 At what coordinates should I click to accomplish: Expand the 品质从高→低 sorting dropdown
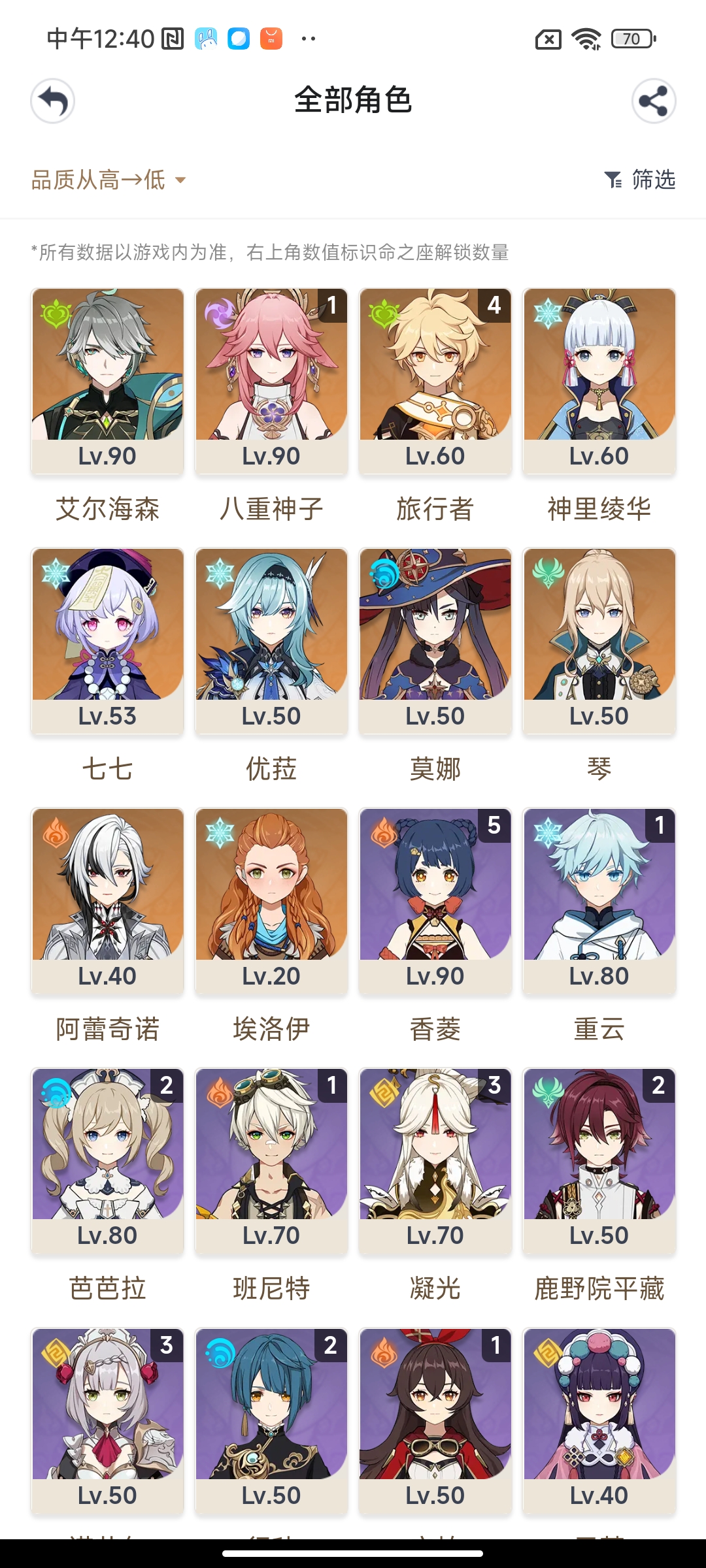pos(109,180)
